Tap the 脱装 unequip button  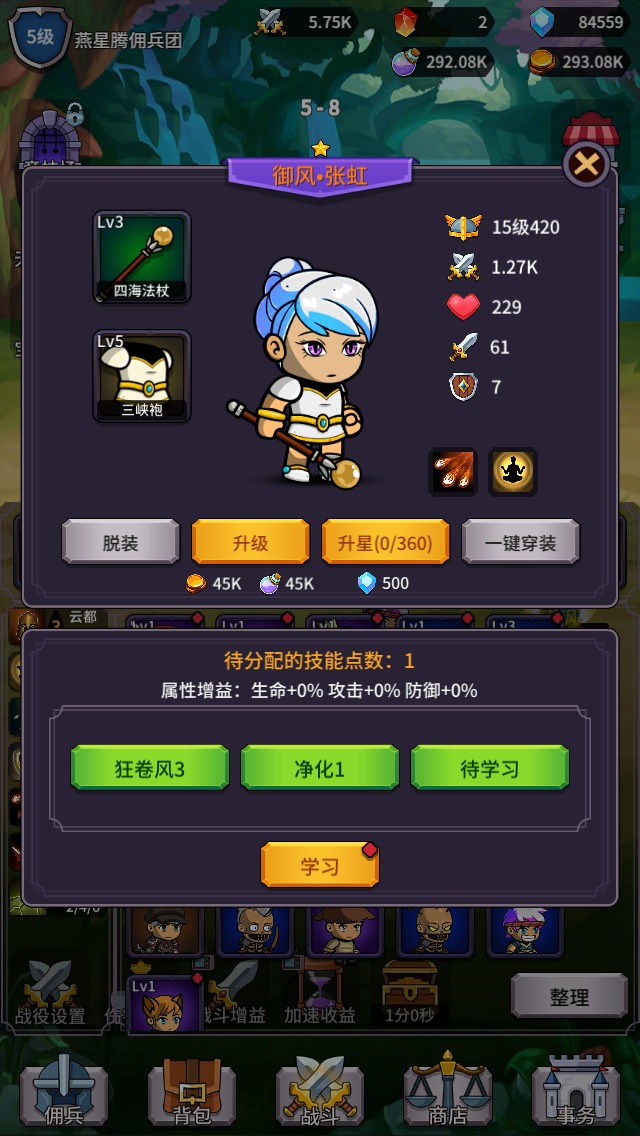pos(120,543)
